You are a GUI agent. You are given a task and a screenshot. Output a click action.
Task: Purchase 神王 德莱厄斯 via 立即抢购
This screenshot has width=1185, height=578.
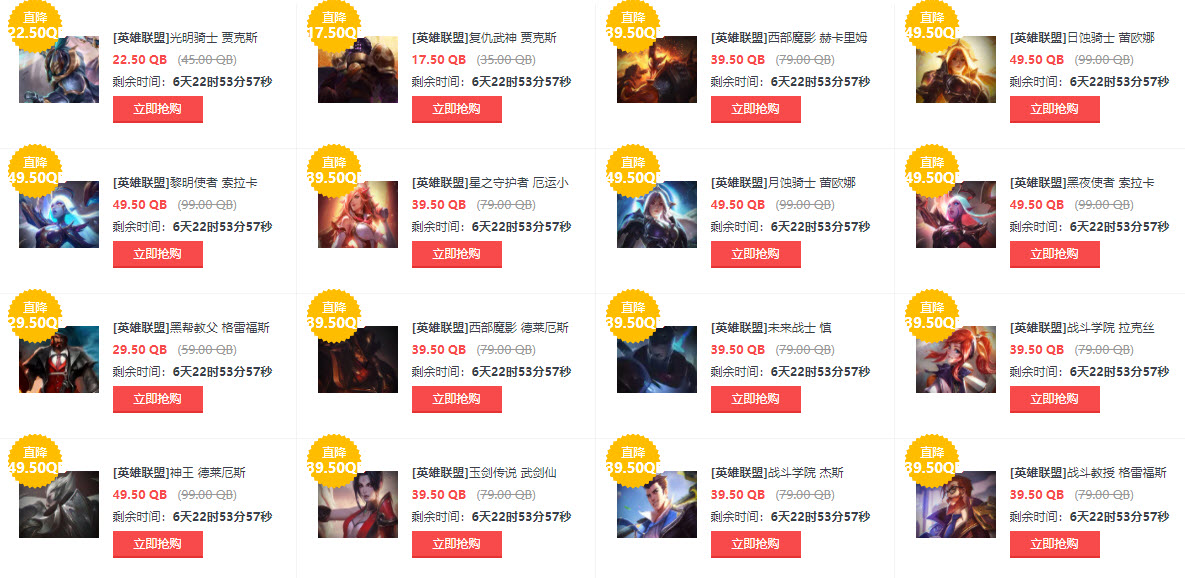coord(158,544)
